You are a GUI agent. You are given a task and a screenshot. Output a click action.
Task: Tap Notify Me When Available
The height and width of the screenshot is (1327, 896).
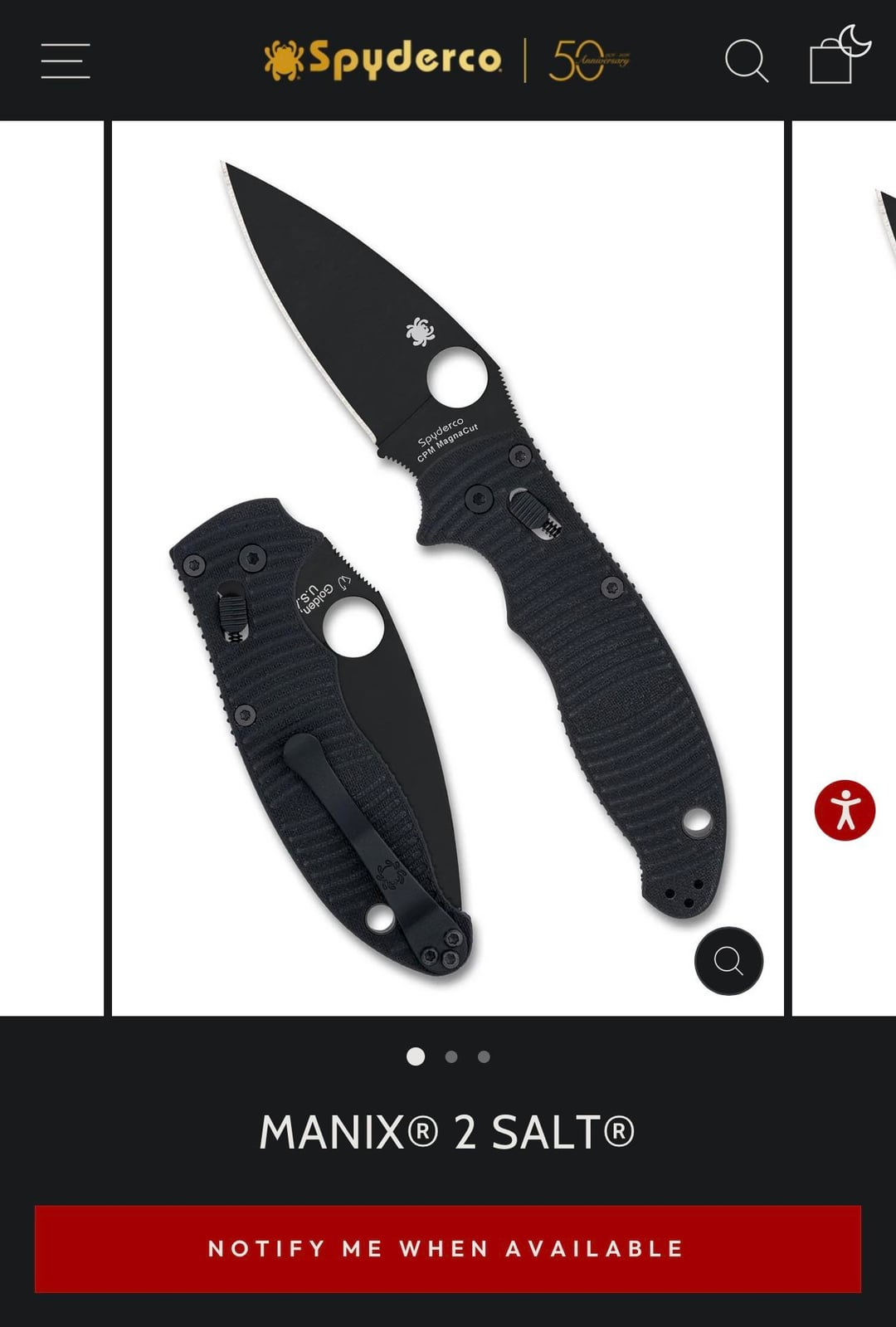pos(447,1248)
